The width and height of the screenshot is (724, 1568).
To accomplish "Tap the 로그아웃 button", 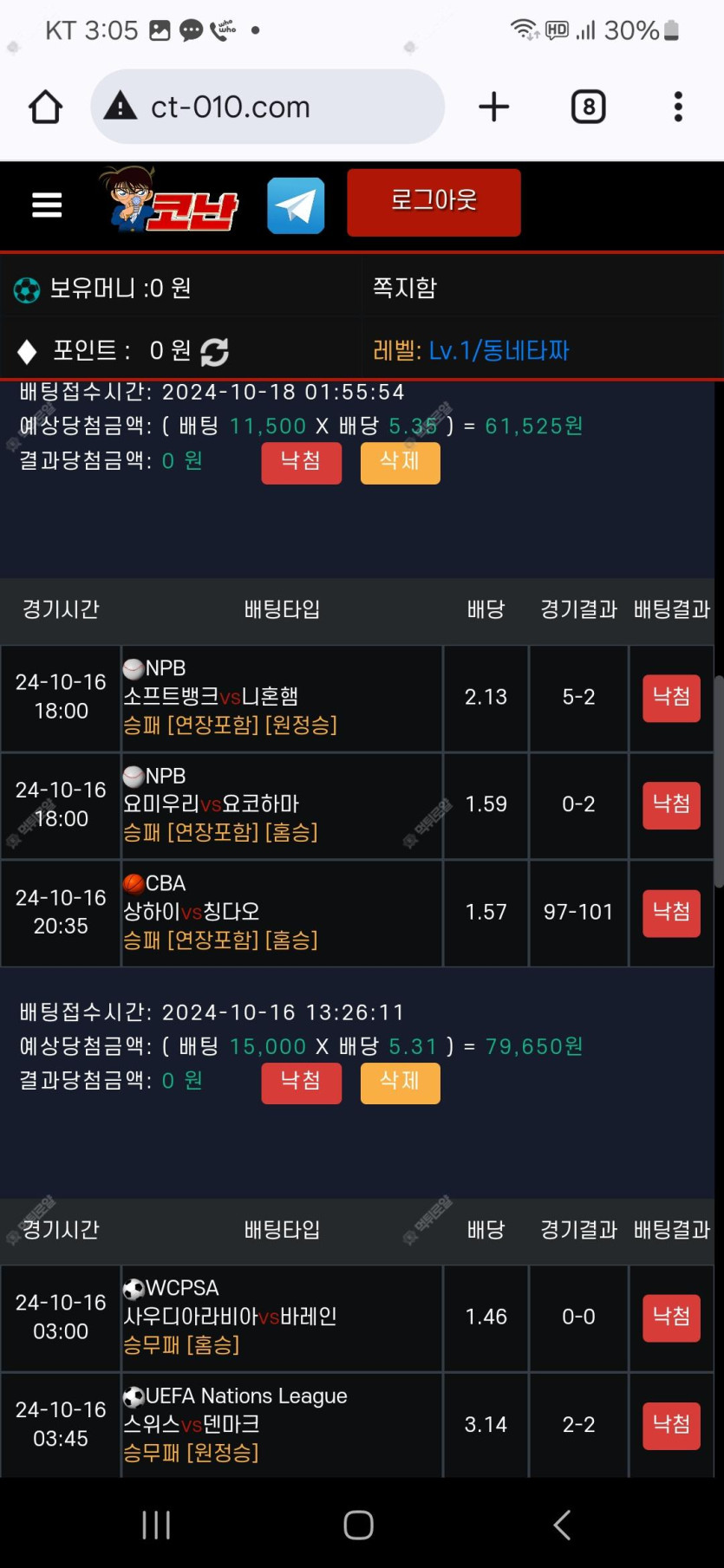I will pyautogui.click(x=434, y=202).
